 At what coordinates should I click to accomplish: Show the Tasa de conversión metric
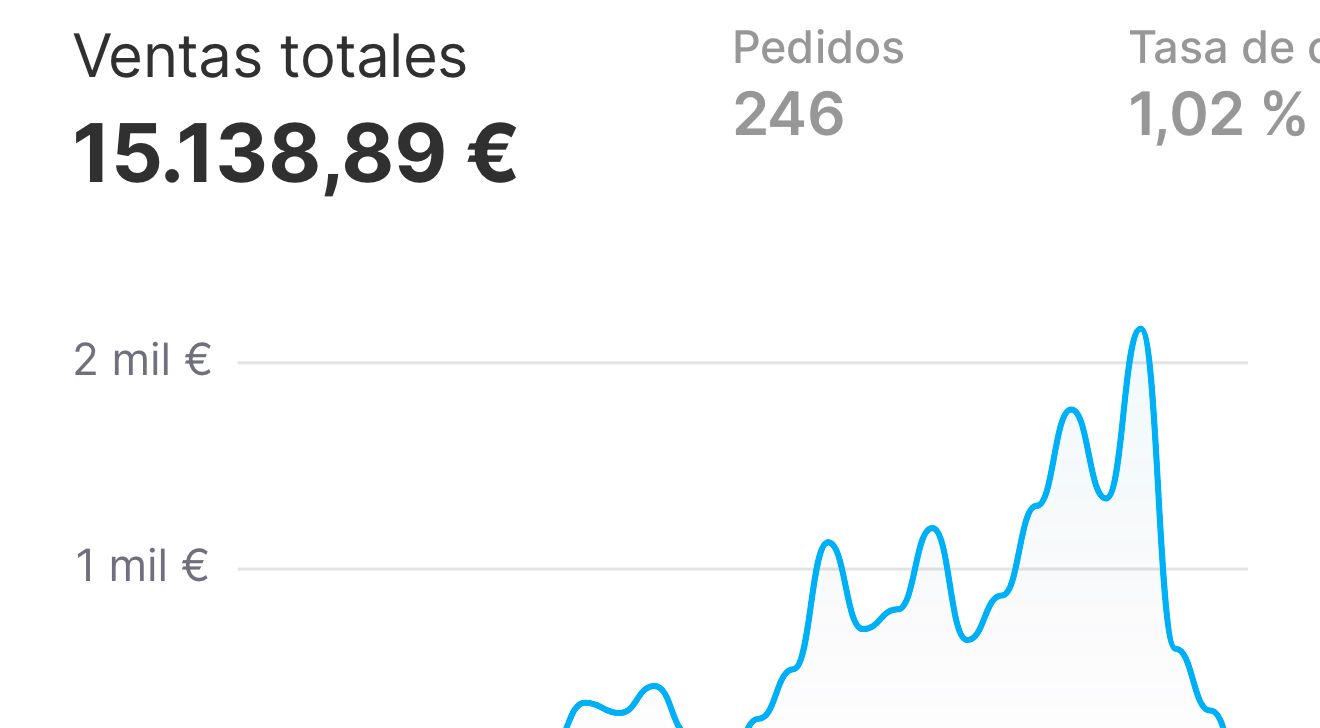click(x=1224, y=84)
